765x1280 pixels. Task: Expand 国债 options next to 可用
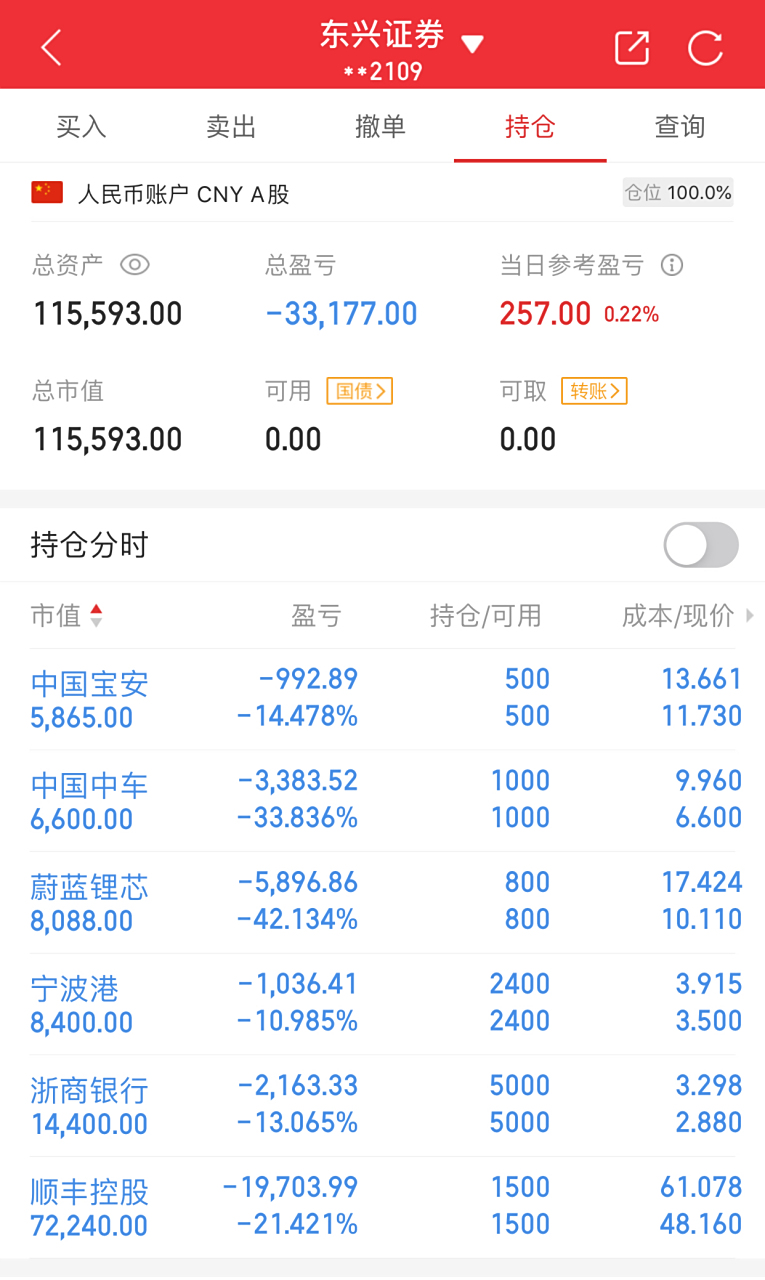(x=358, y=391)
